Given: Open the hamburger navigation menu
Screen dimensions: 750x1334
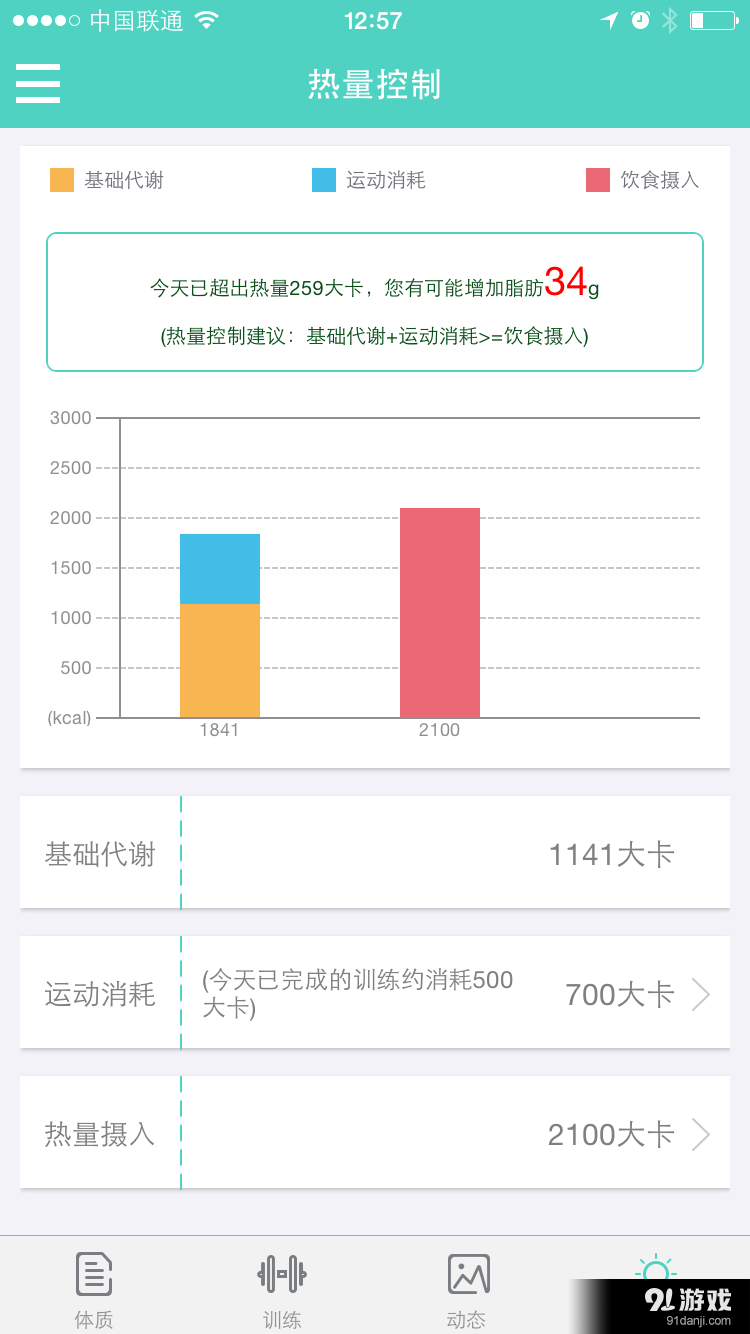Looking at the screenshot, I should (x=37, y=85).
